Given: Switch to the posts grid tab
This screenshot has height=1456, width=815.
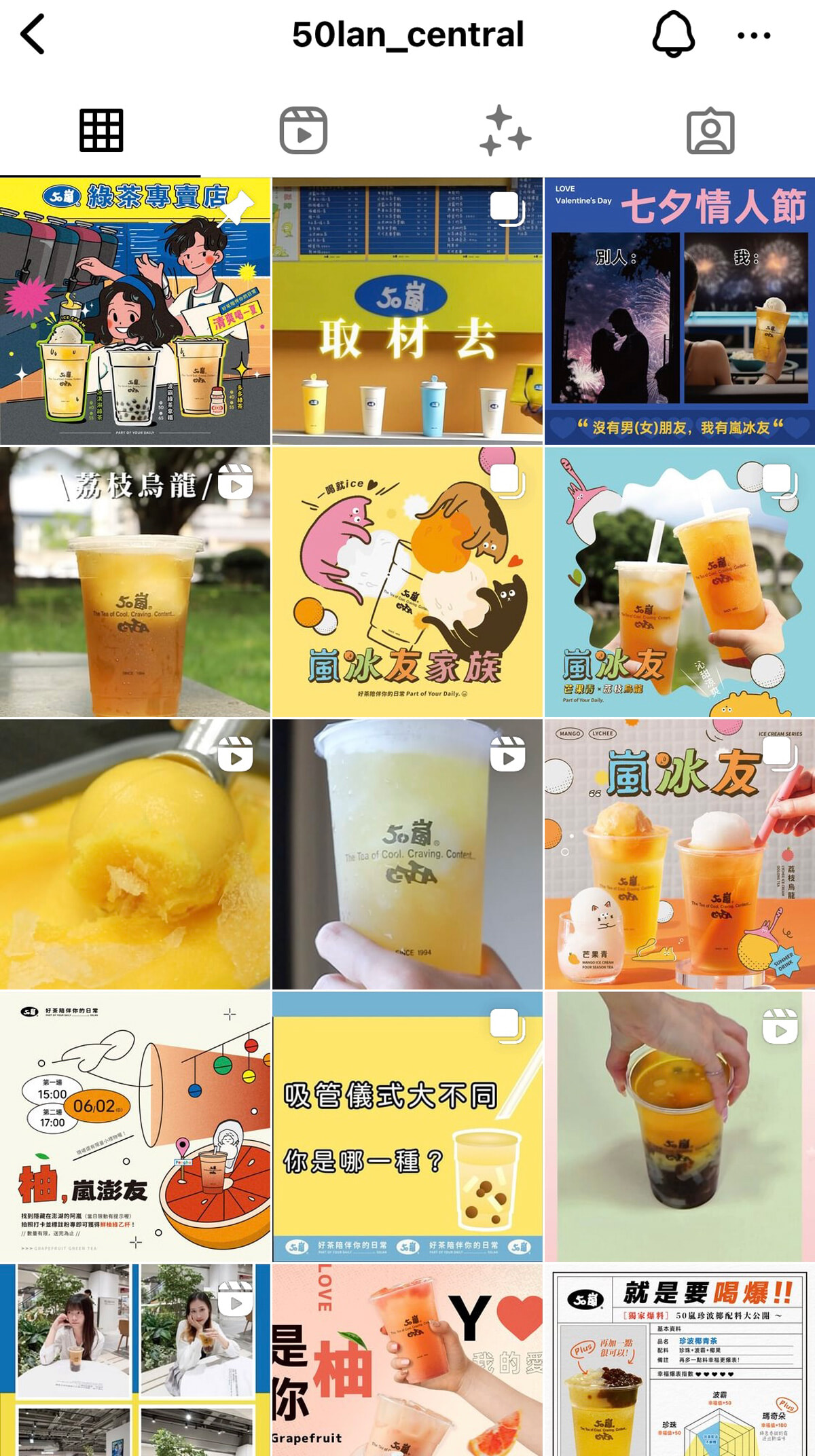Looking at the screenshot, I should [x=101, y=130].
